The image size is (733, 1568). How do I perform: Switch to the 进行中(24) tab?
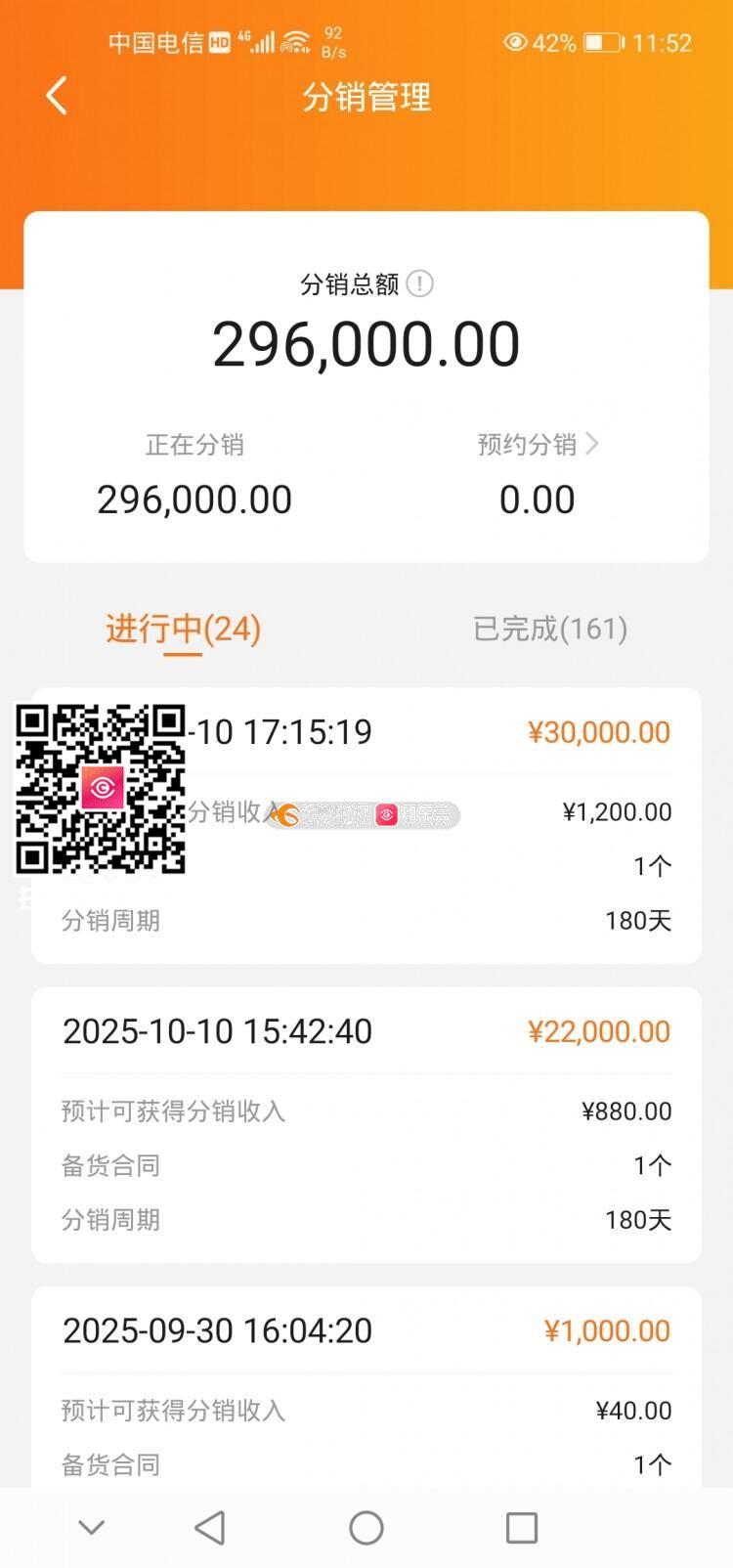tap(183, 629)
